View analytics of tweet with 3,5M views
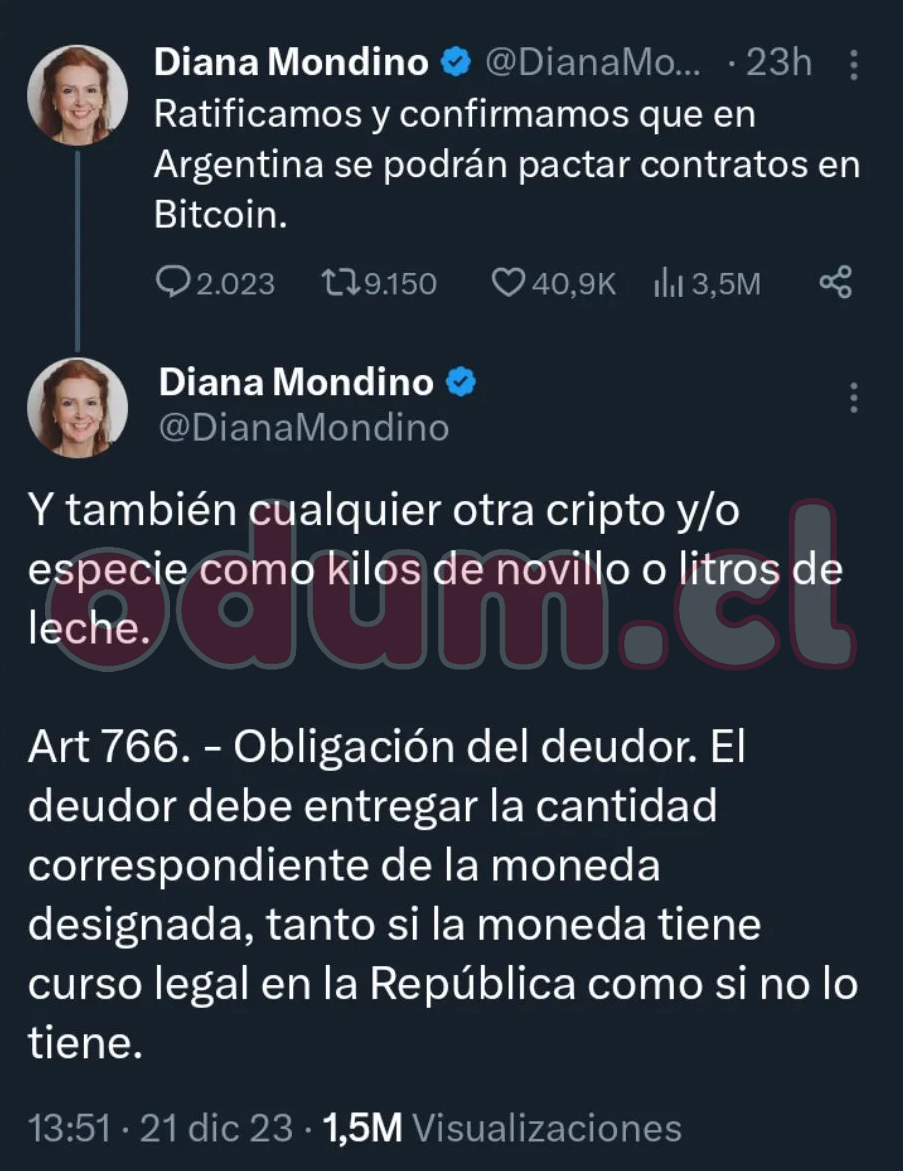The height and width of the screenshot is (1171, 903). pos(668,284)
